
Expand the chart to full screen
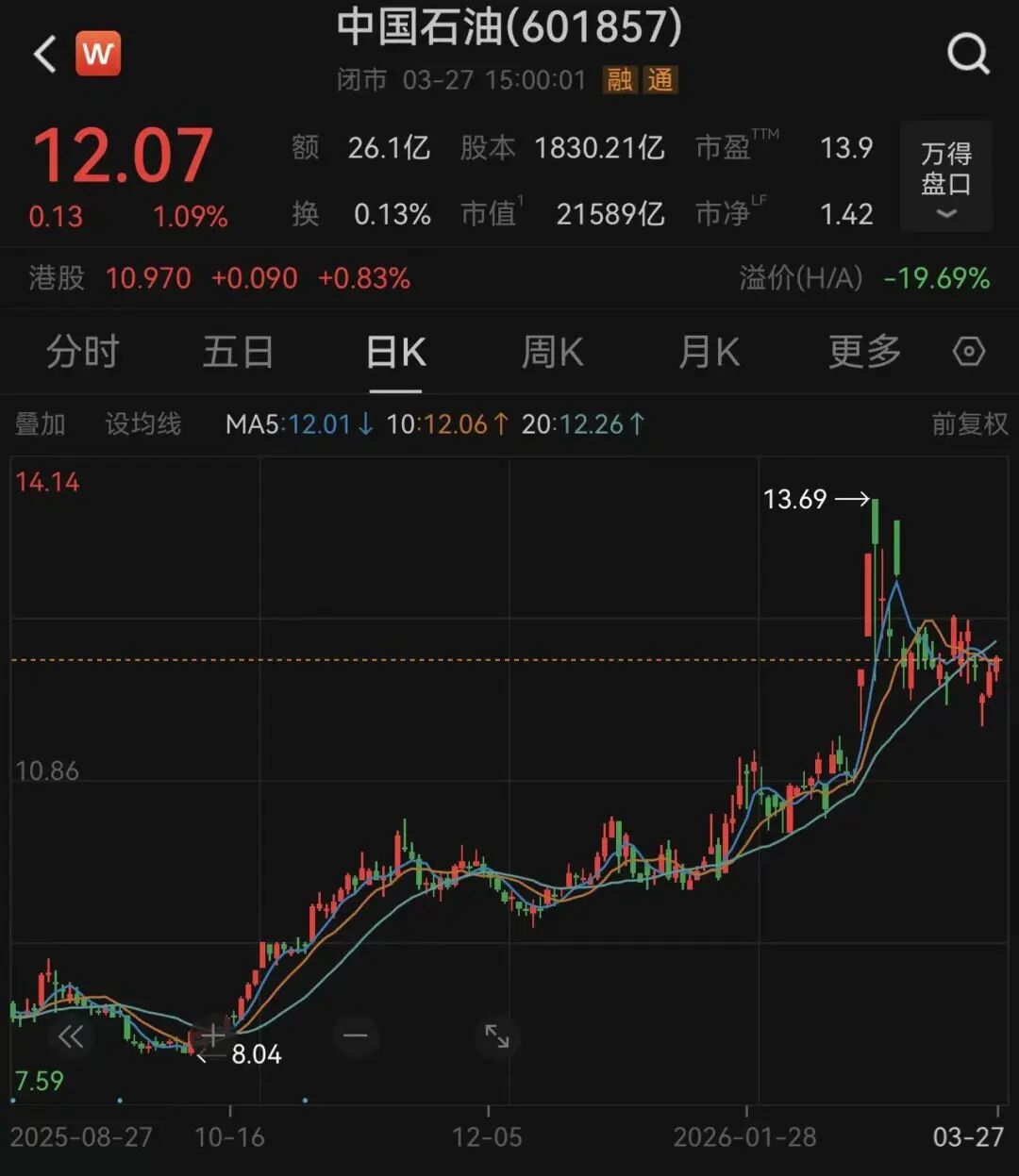(x=497, y=1036)
